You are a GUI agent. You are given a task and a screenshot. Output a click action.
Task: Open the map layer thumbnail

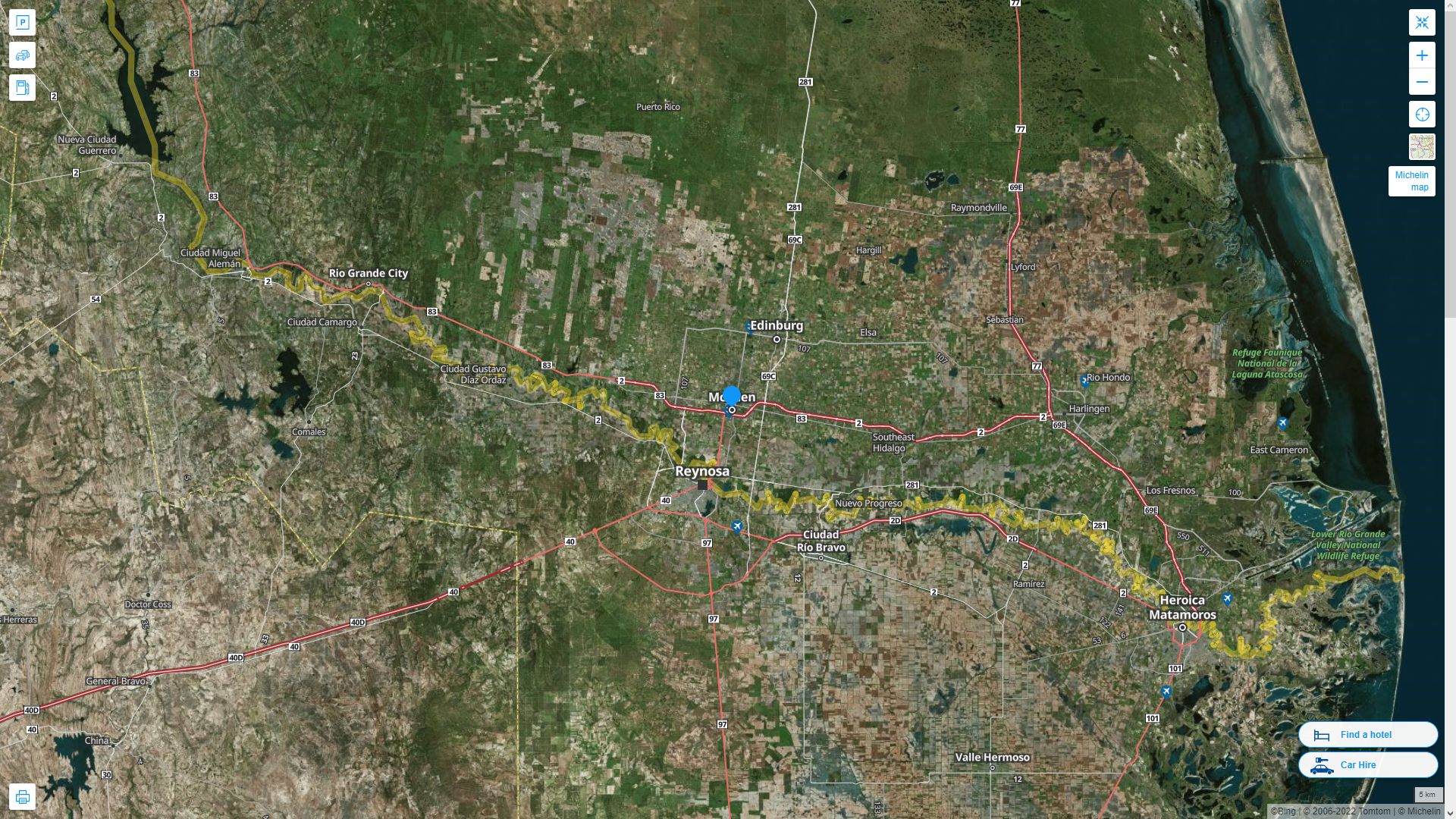(x=1422, y=147)
